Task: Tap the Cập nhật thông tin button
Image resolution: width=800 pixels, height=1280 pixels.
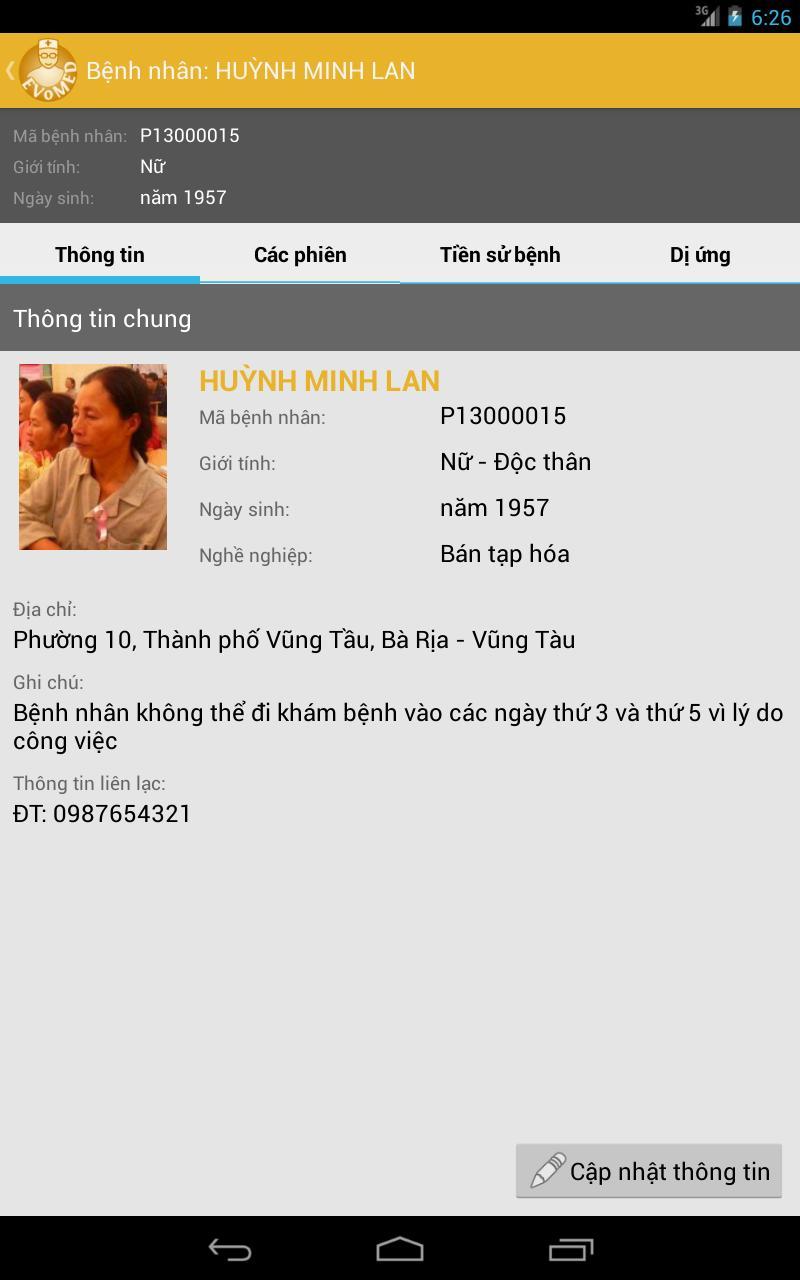Action: [649, 1171]
